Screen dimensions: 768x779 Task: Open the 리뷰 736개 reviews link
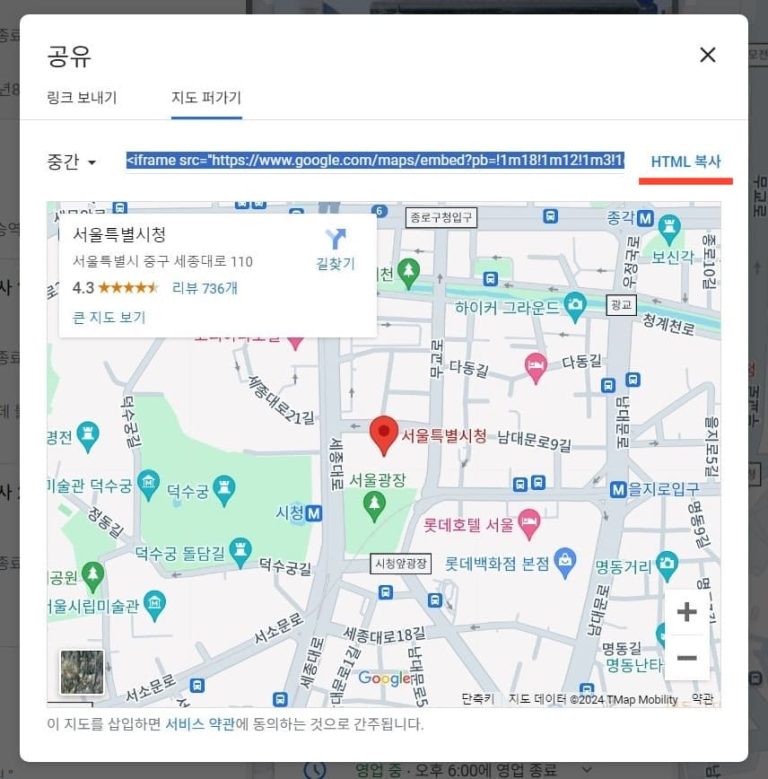pos(205,288)
